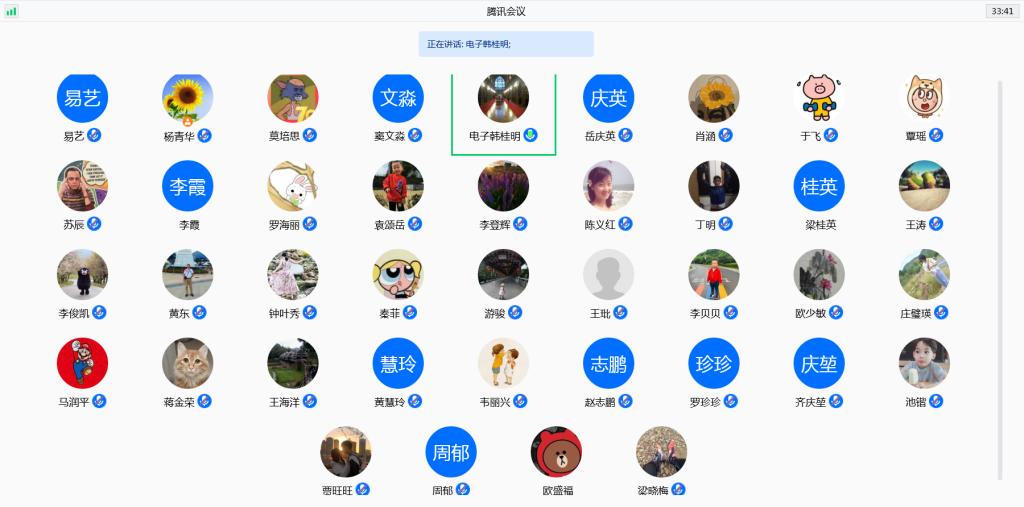Open 罗海丽's participant tile
Image resolution: width=1024 pixels, height=507 pixels.
tap(293, 186)
